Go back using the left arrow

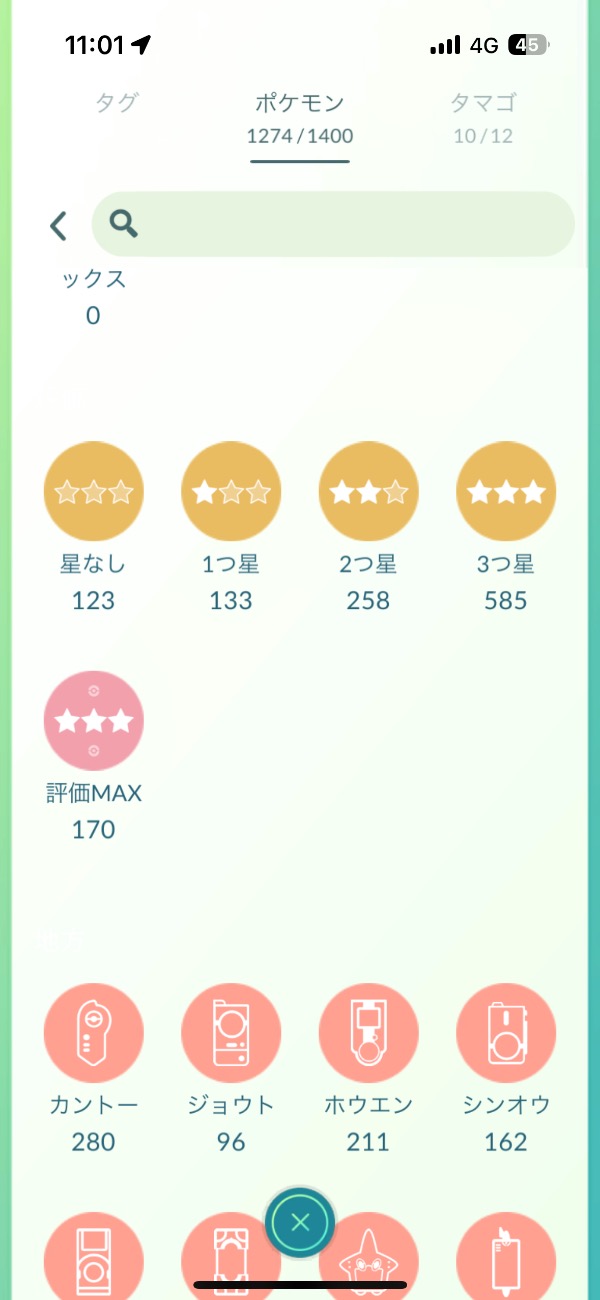[x=59, y=225]
